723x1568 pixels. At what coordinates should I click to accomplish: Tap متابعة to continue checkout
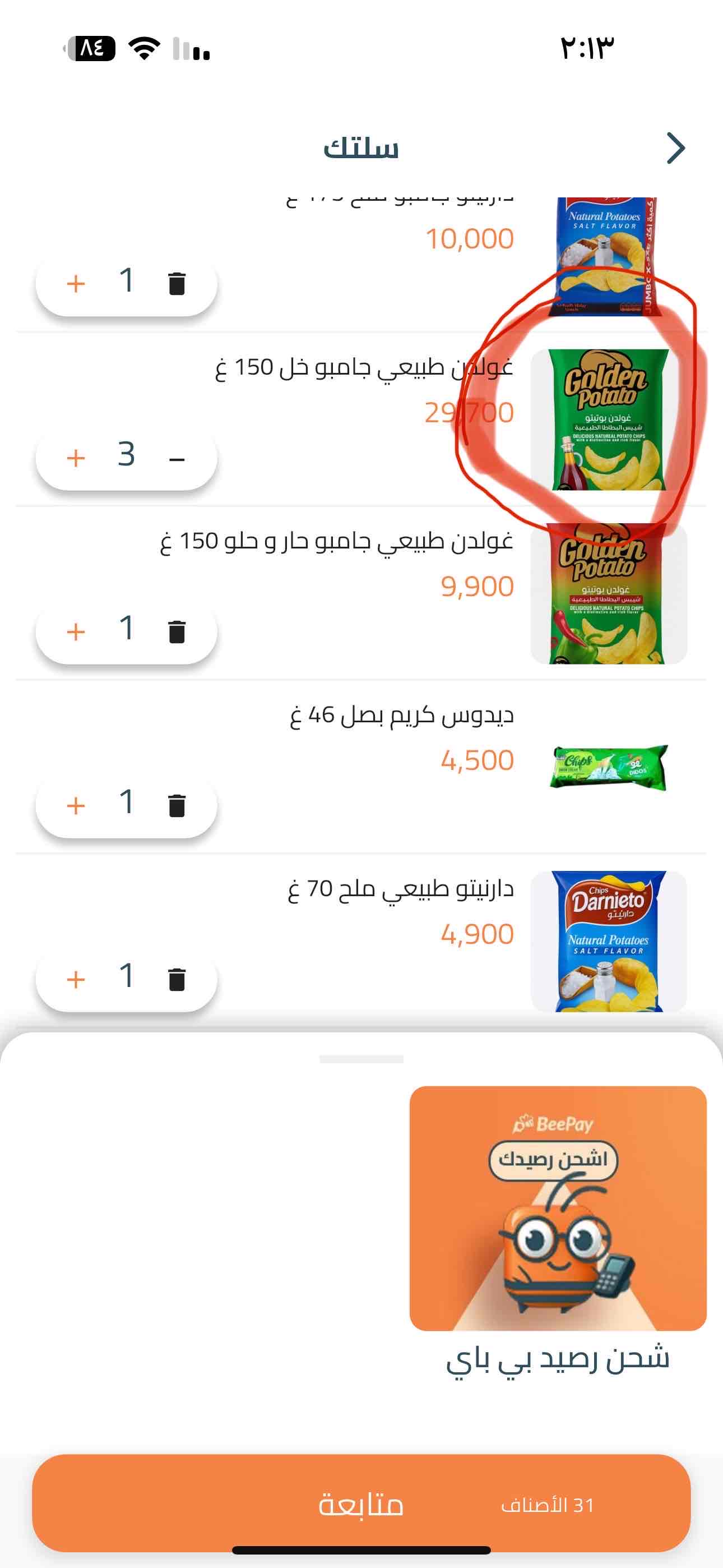361,1504
